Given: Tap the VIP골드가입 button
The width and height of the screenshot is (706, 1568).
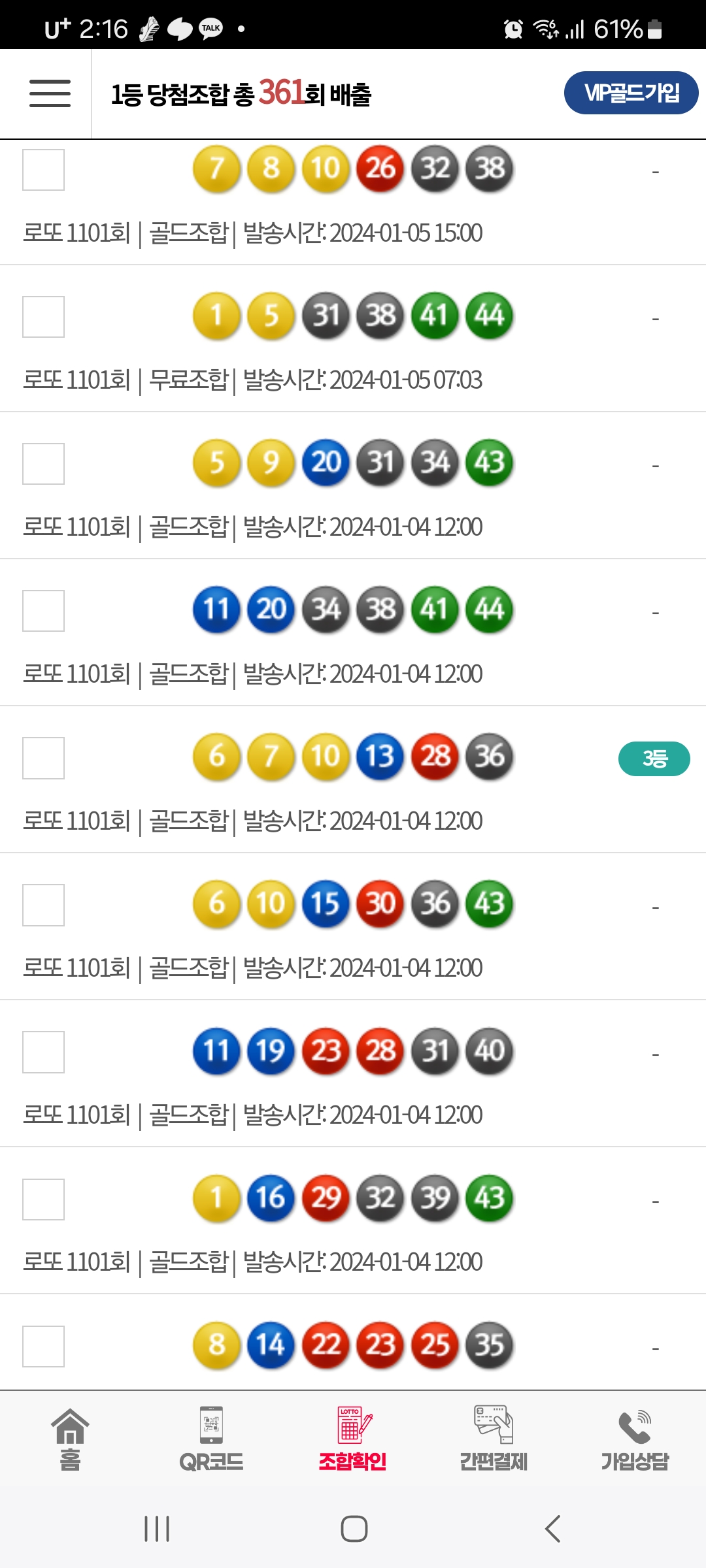Looking at the screenshot, I should (631, 93).
